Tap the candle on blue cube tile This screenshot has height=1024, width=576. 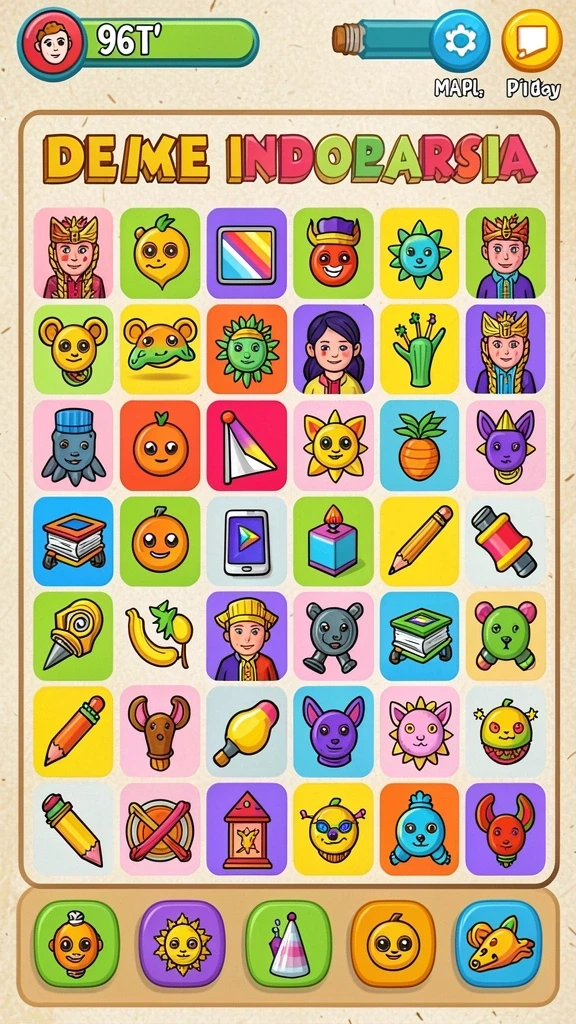333,541
